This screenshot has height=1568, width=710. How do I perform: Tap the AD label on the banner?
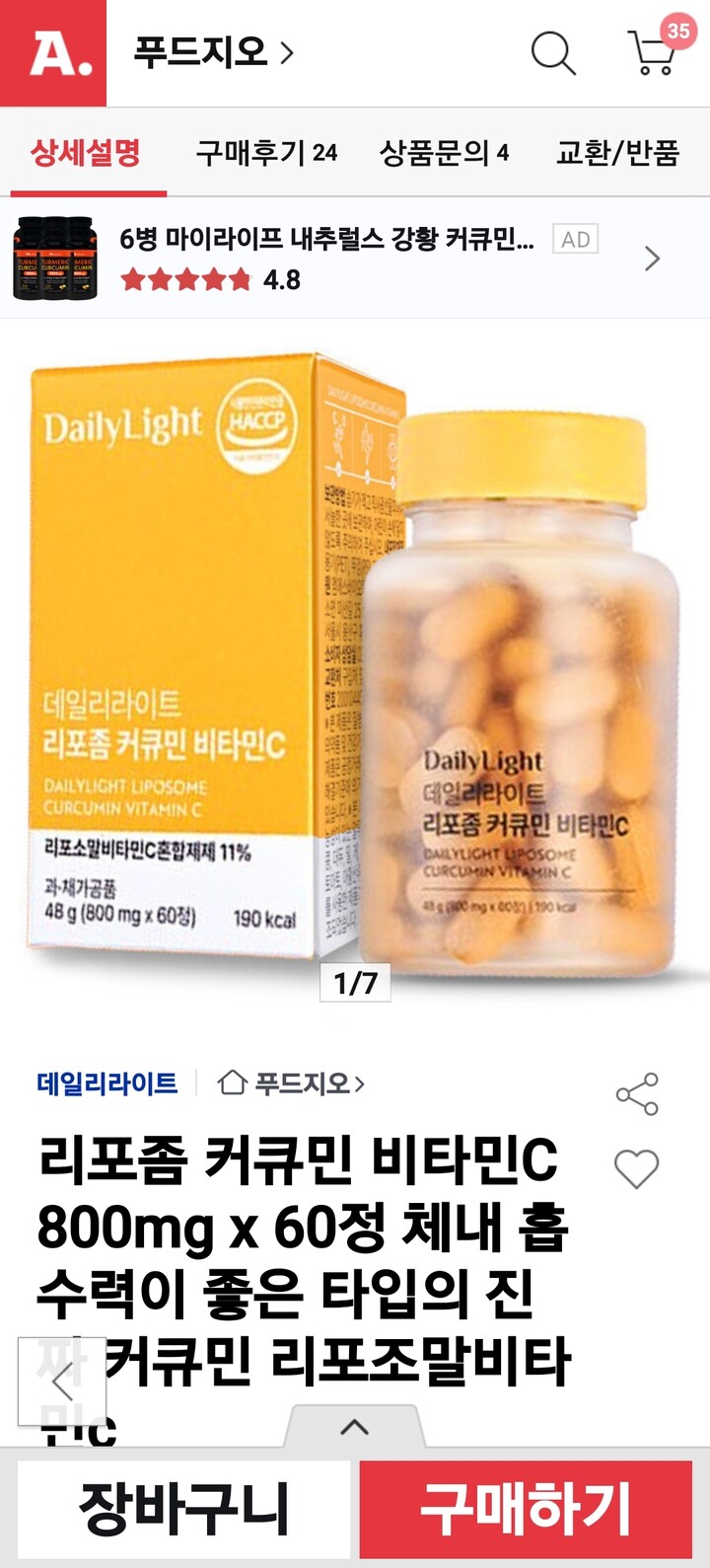tap(576, 240)
